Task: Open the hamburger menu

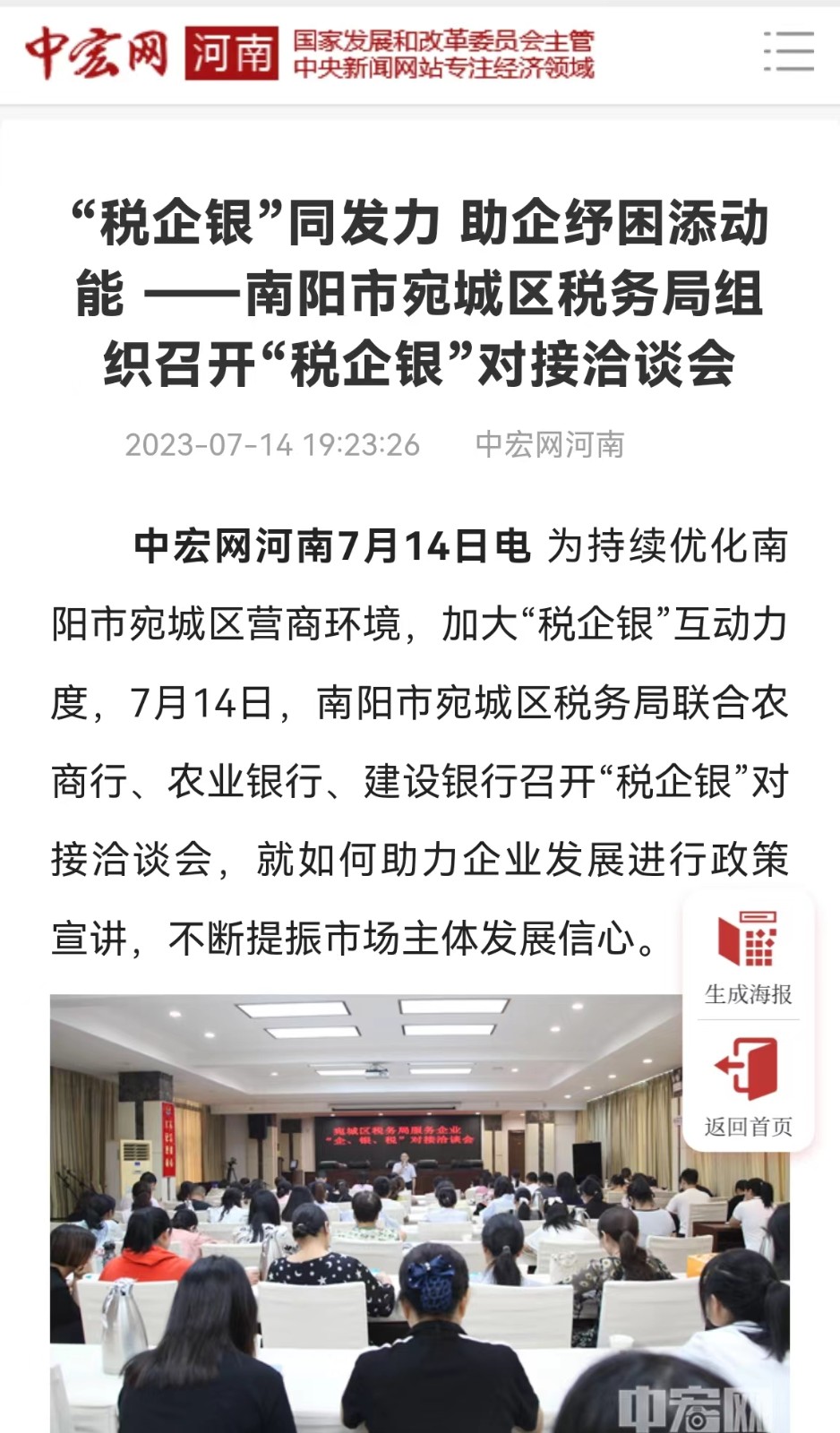Action: pyautogui.click(x=788, y=52)
